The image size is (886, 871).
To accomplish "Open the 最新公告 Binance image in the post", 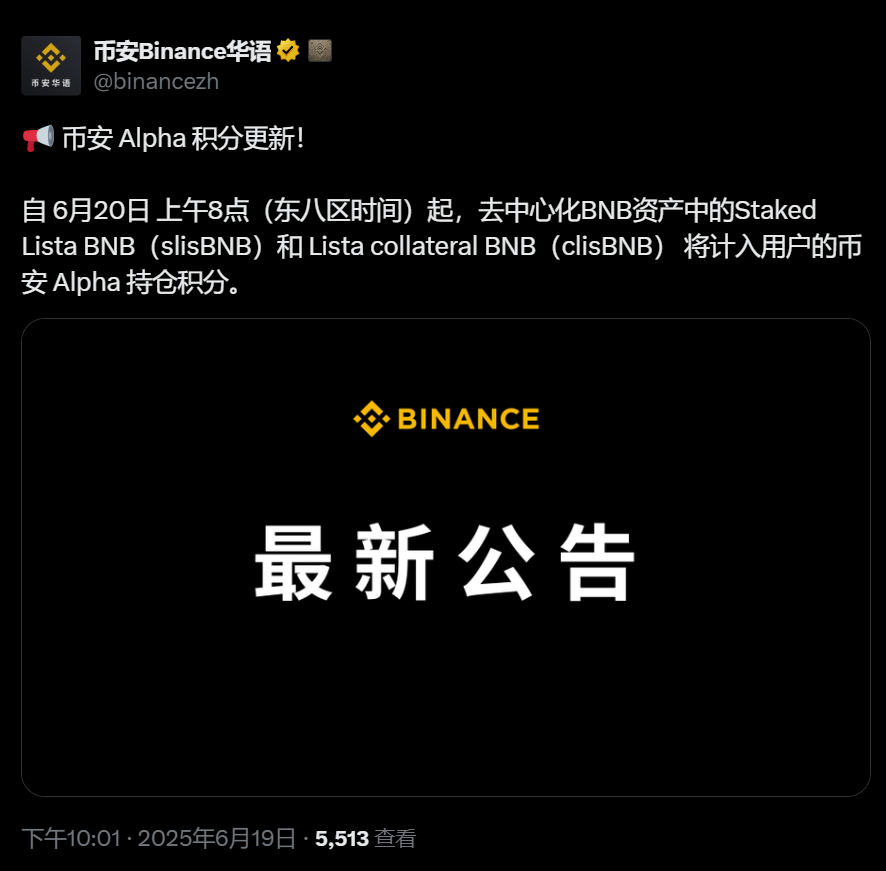I will coord(446,557).
